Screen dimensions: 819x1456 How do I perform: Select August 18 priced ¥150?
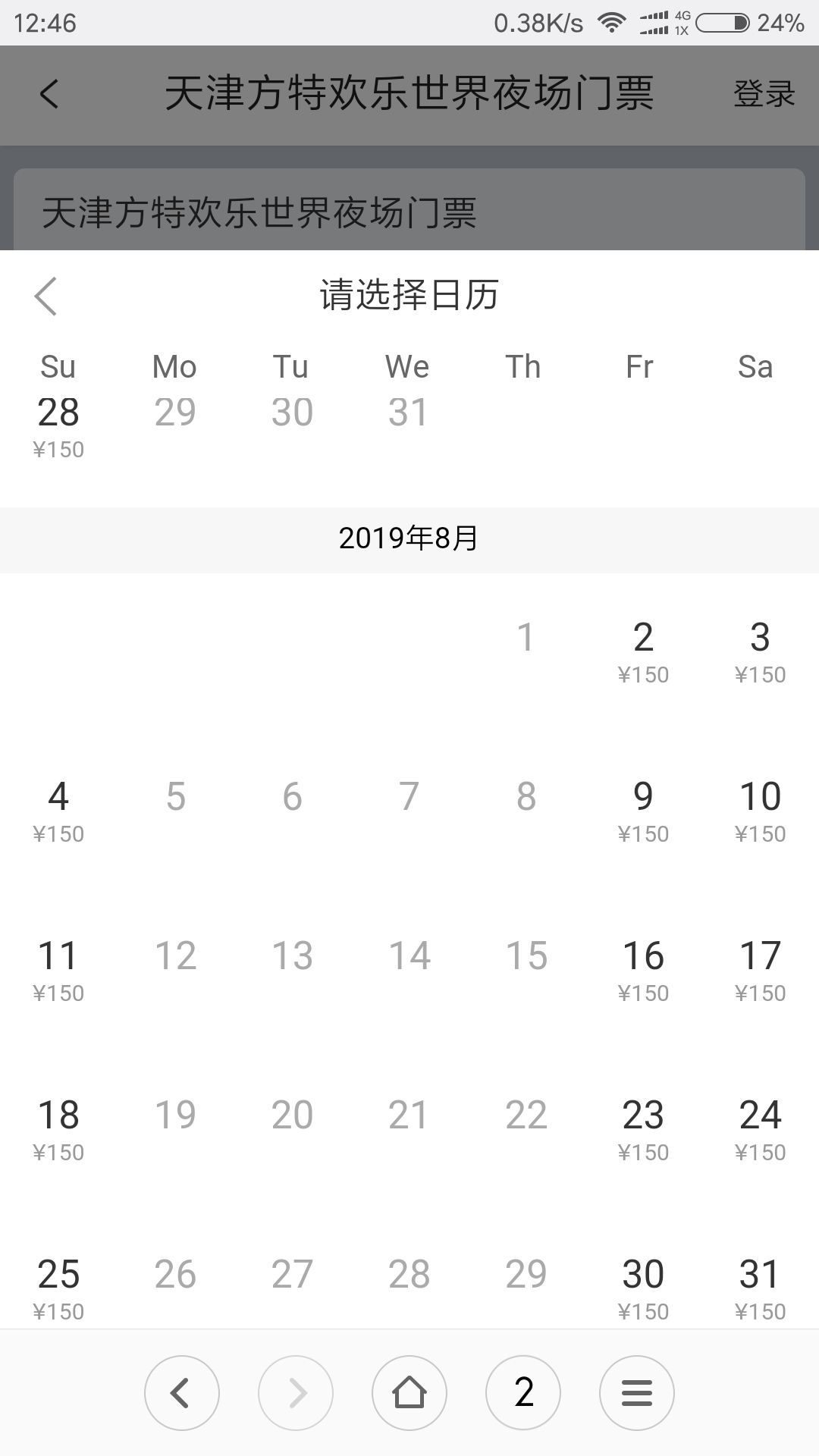tap(58, 1130)
